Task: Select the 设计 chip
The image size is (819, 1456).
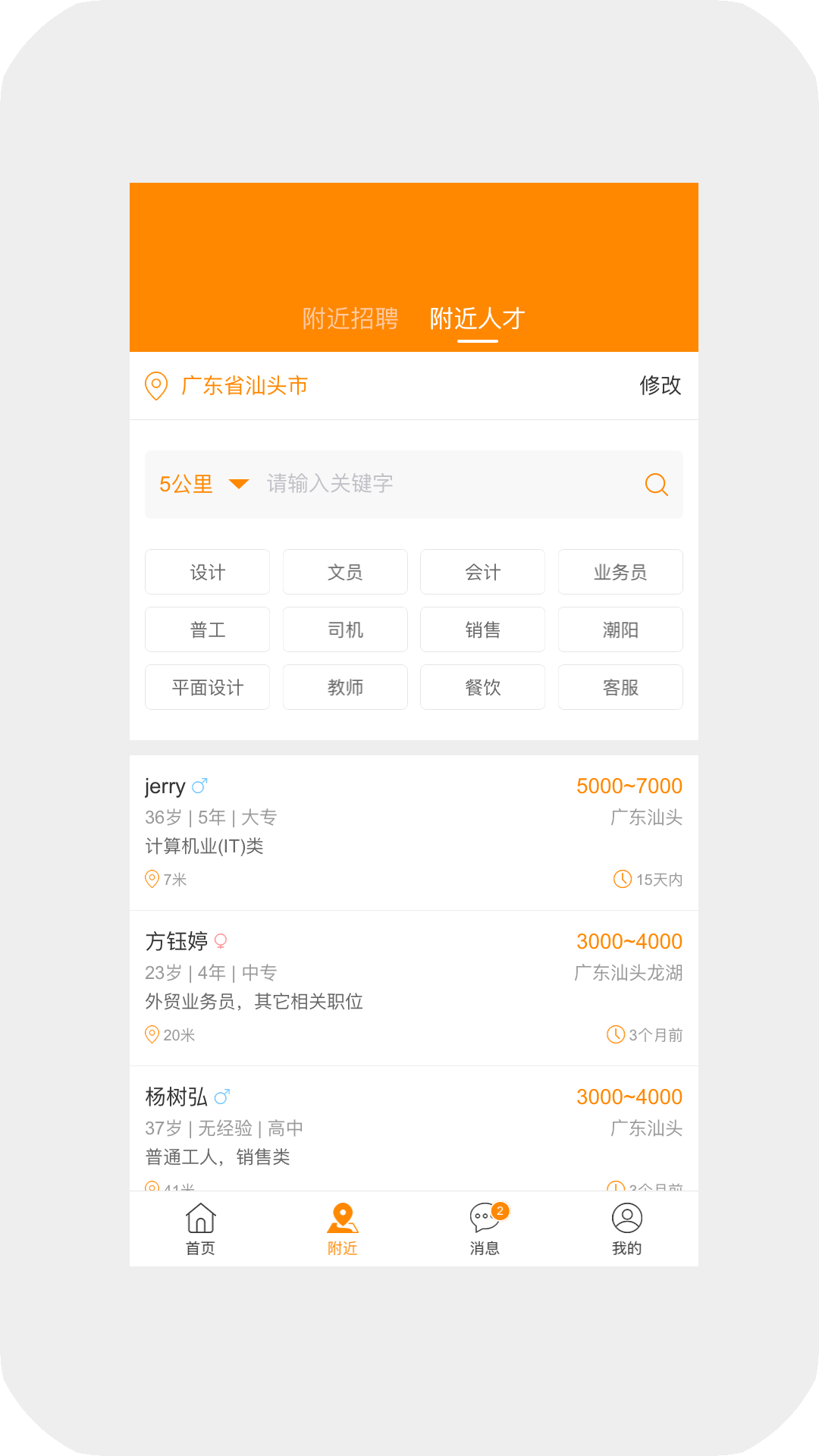Action: click(207, 572)
